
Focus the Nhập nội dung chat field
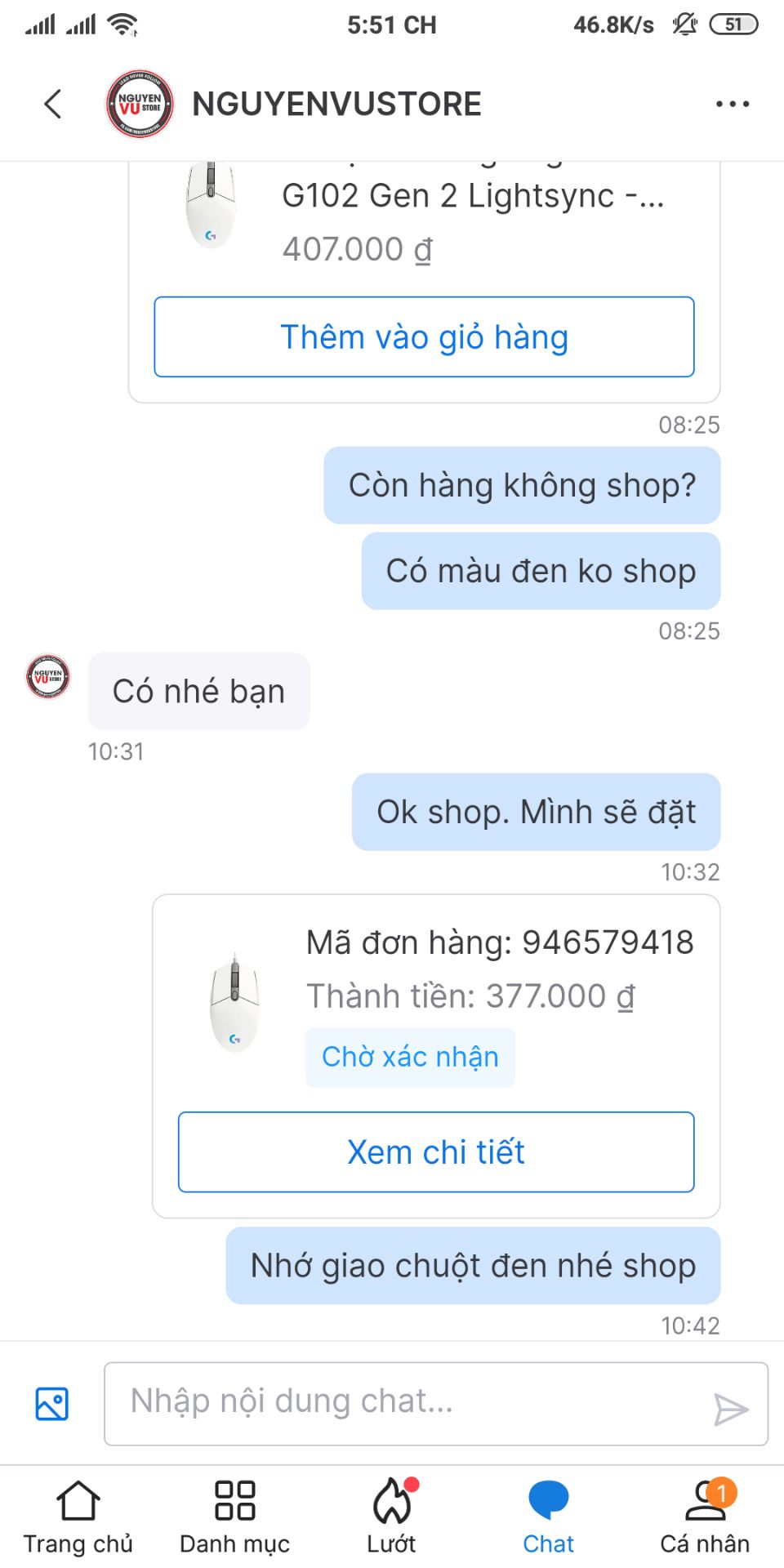[408, 1402]
